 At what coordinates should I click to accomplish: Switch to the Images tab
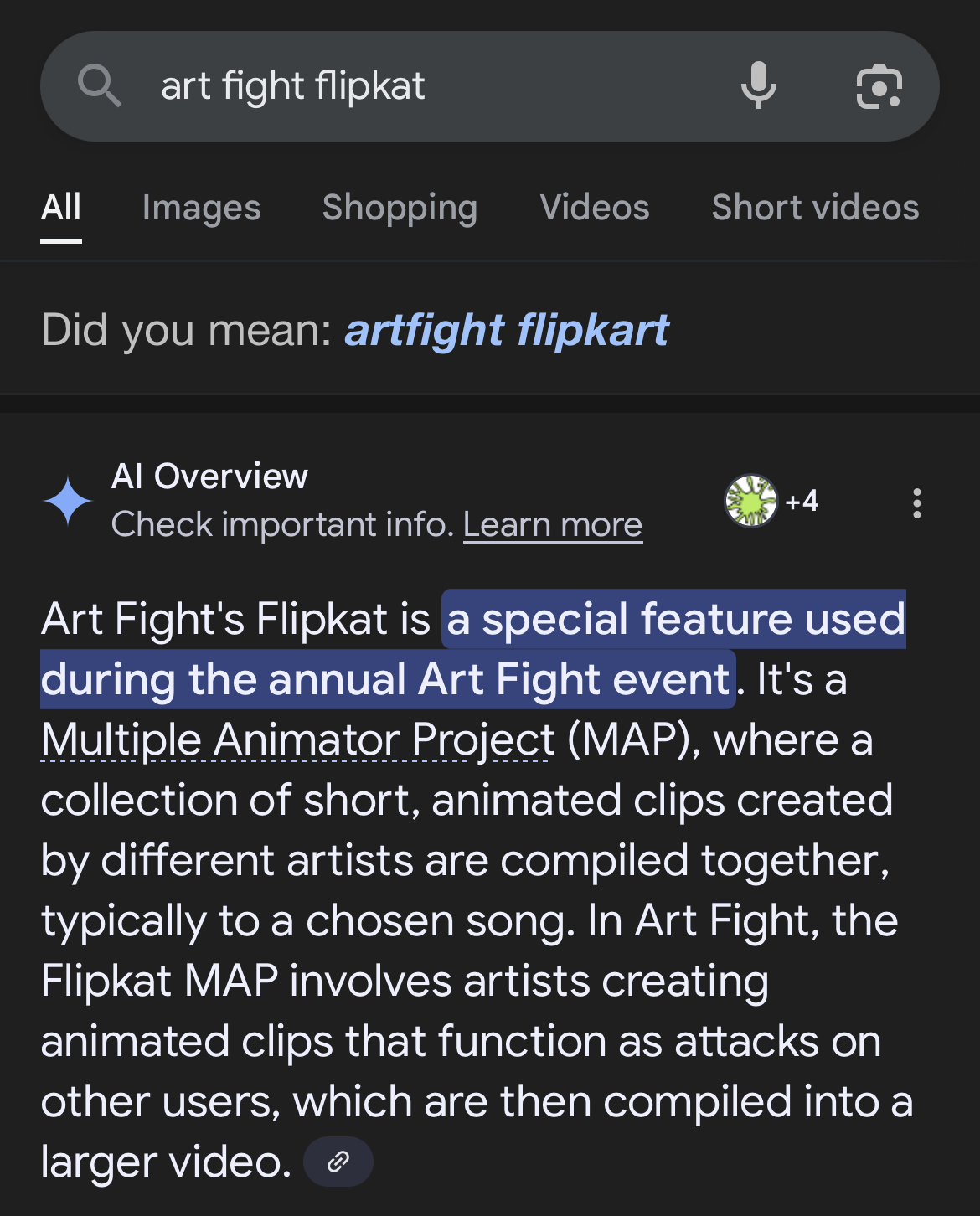click(x=201, y=208)
